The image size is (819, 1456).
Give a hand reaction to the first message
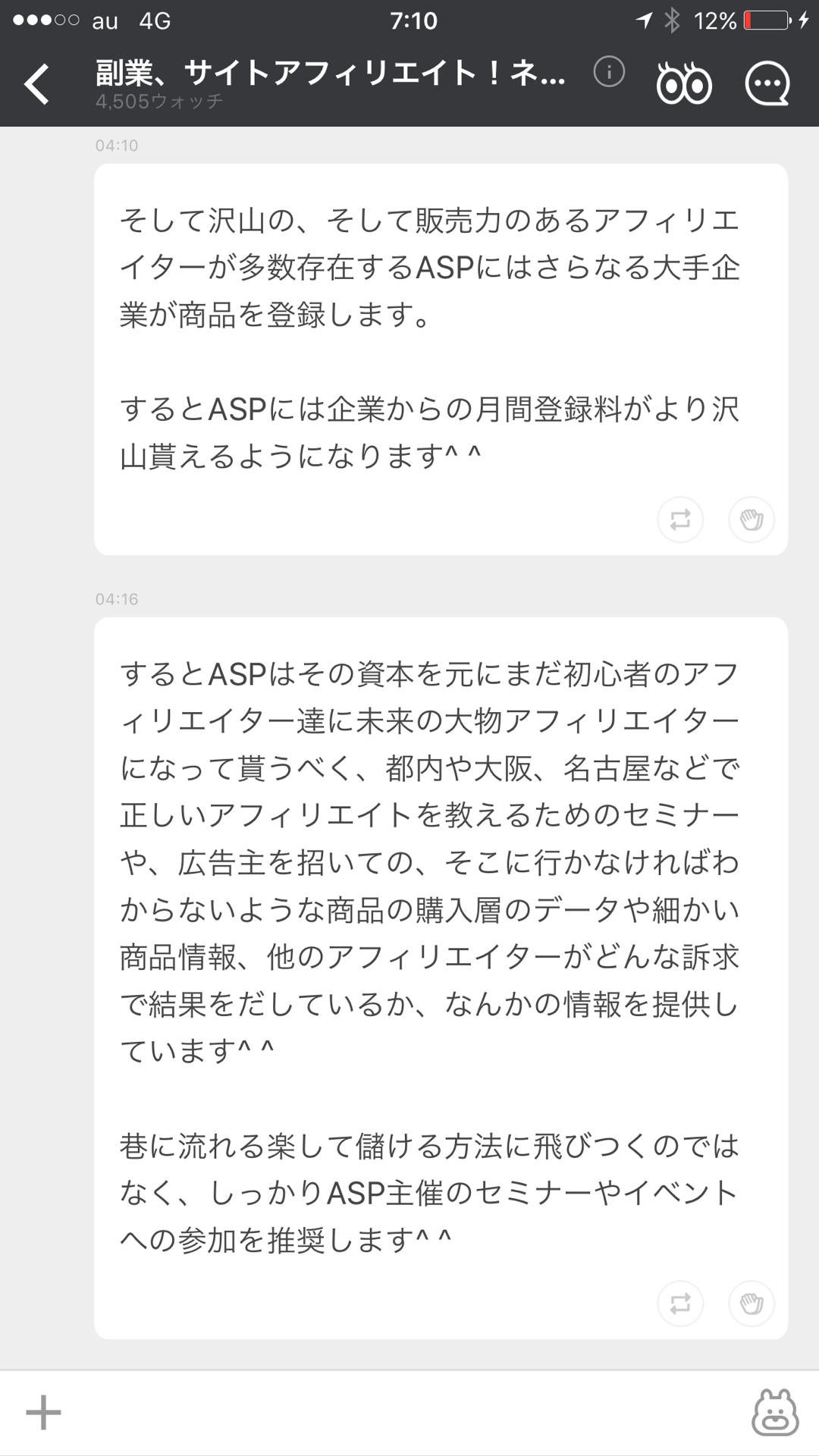pyautogui.click(x=751, y=519)
